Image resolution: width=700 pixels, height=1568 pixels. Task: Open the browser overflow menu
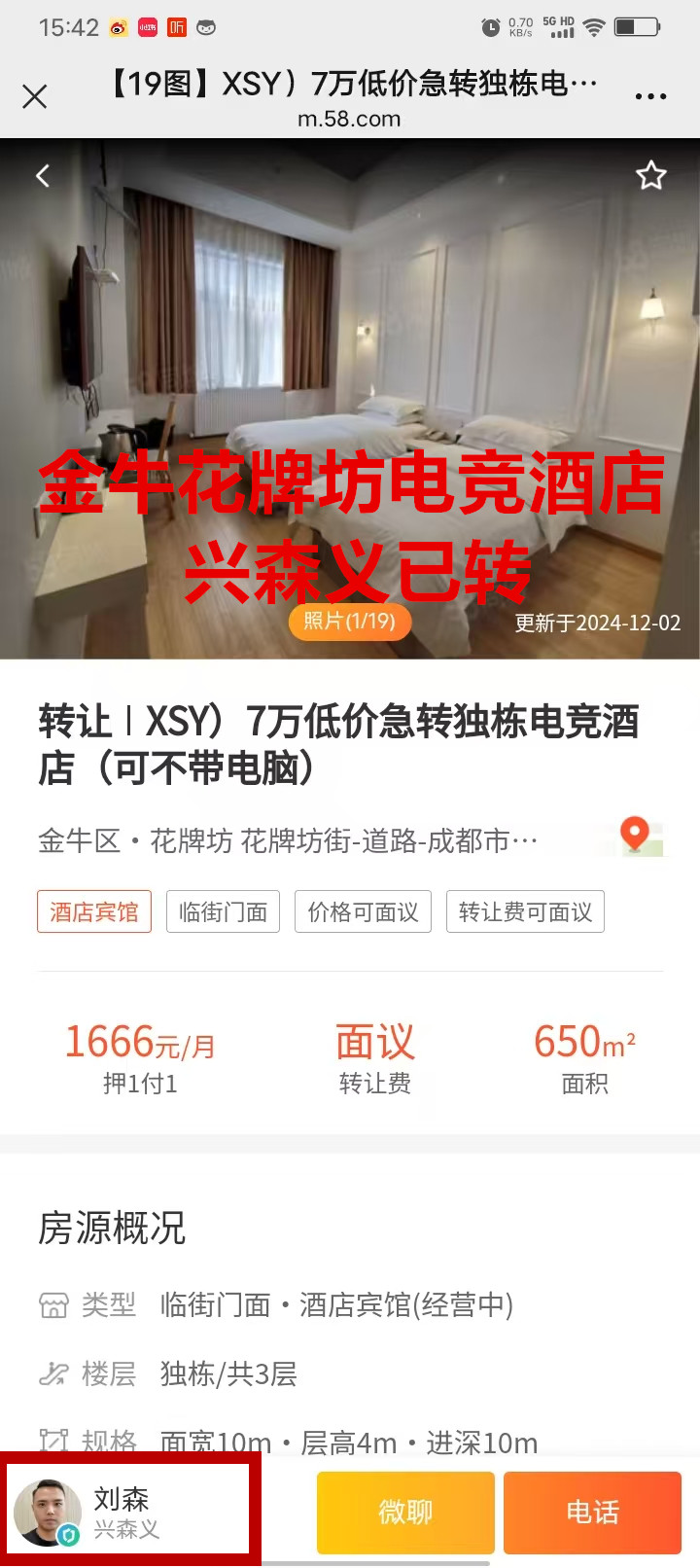point(650,96)
